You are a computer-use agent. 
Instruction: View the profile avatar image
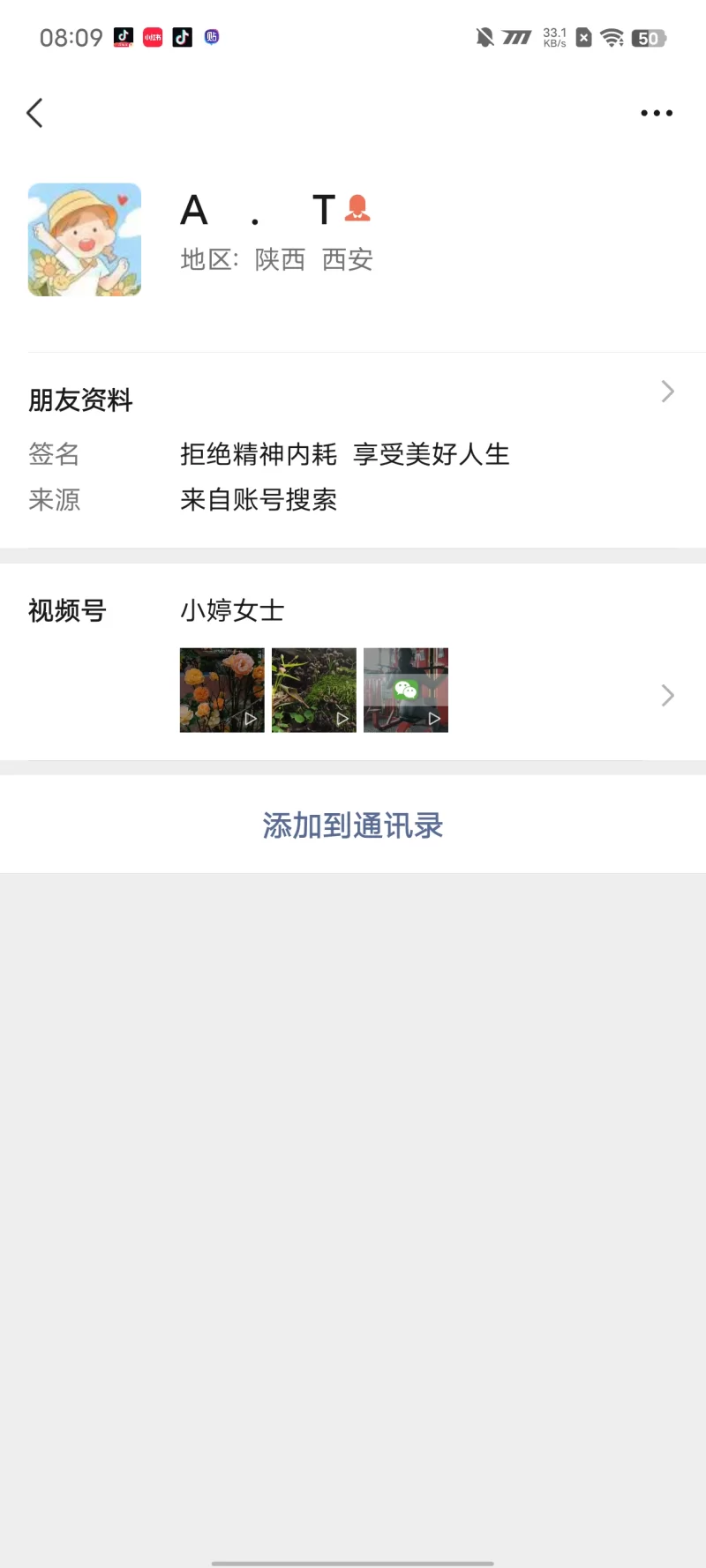85,240
